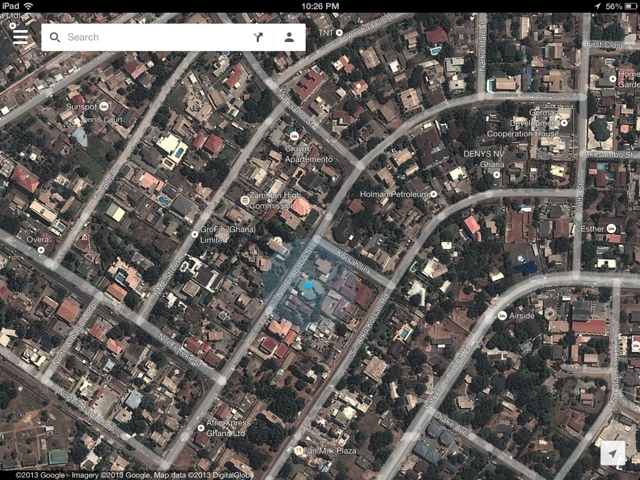This screenshot has height=480, width=640.
Task: Select the Overa place marker
Action: (x=41, y=250)
